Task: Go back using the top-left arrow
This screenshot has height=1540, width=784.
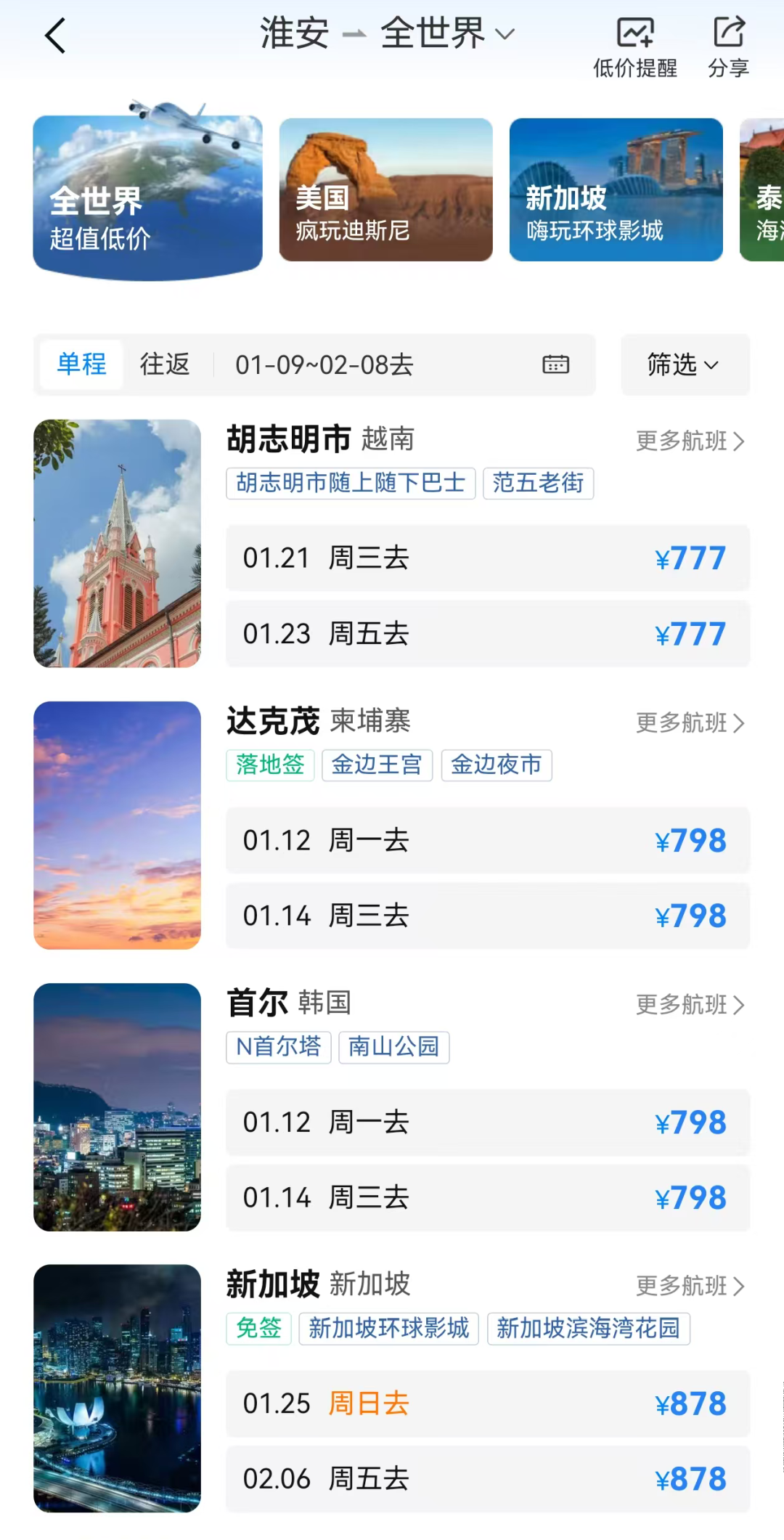Action: 55,36
